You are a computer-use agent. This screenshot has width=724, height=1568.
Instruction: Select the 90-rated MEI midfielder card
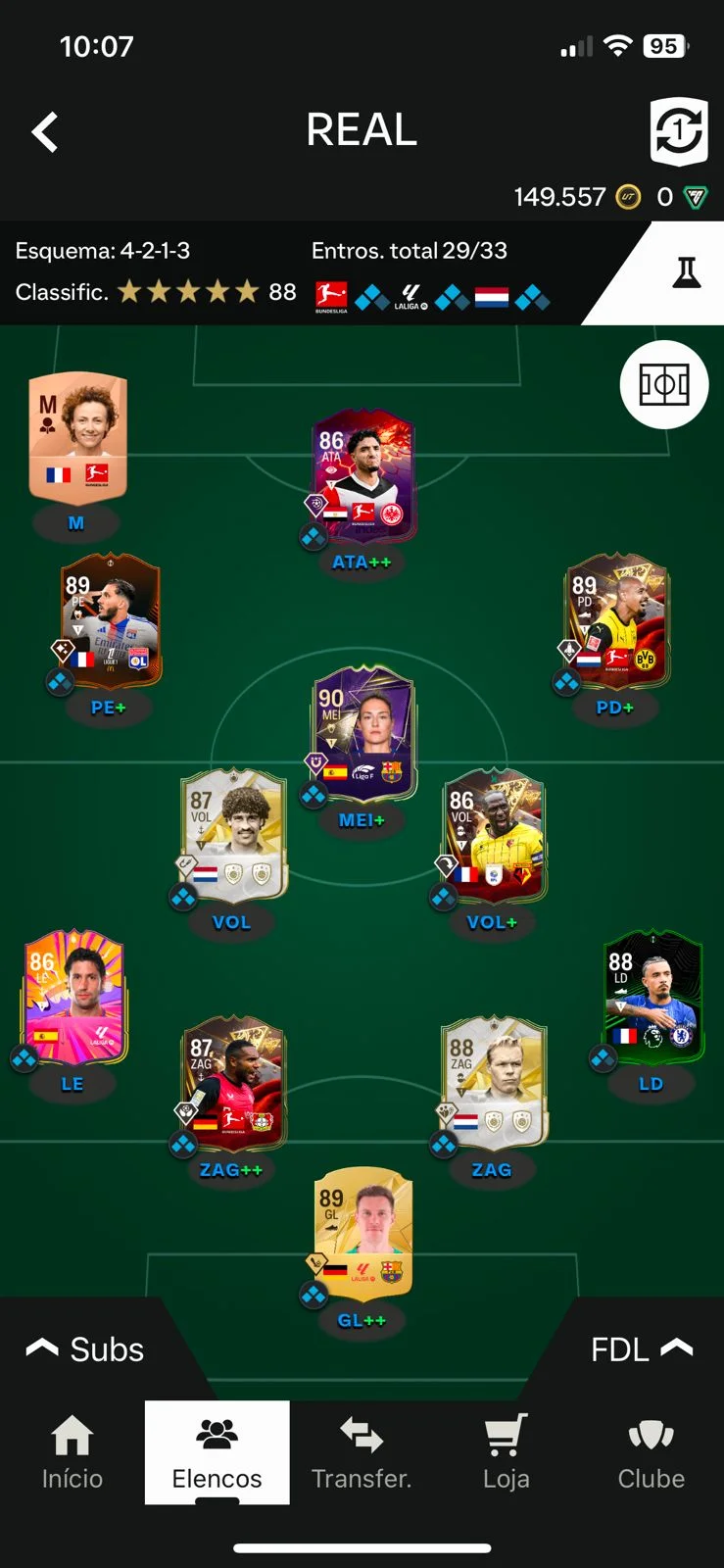pyautogui.click(x=362, y=733)
